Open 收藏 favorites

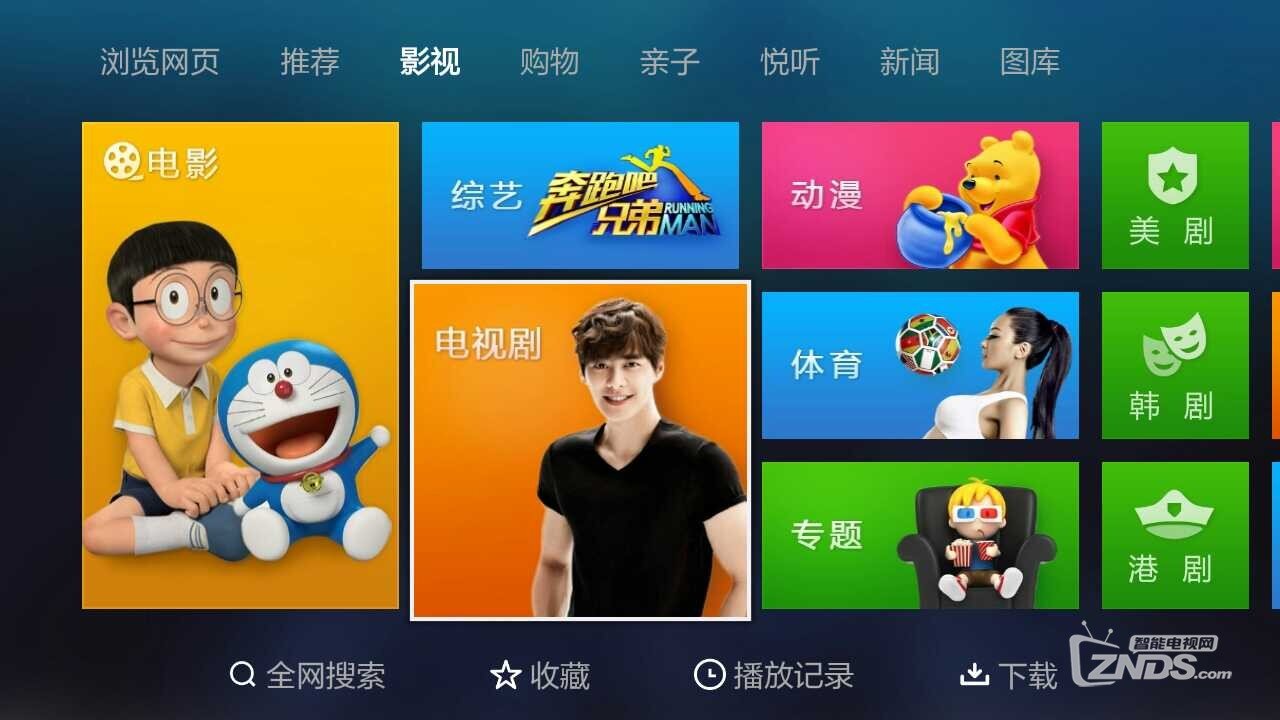(x=540, y=675)
